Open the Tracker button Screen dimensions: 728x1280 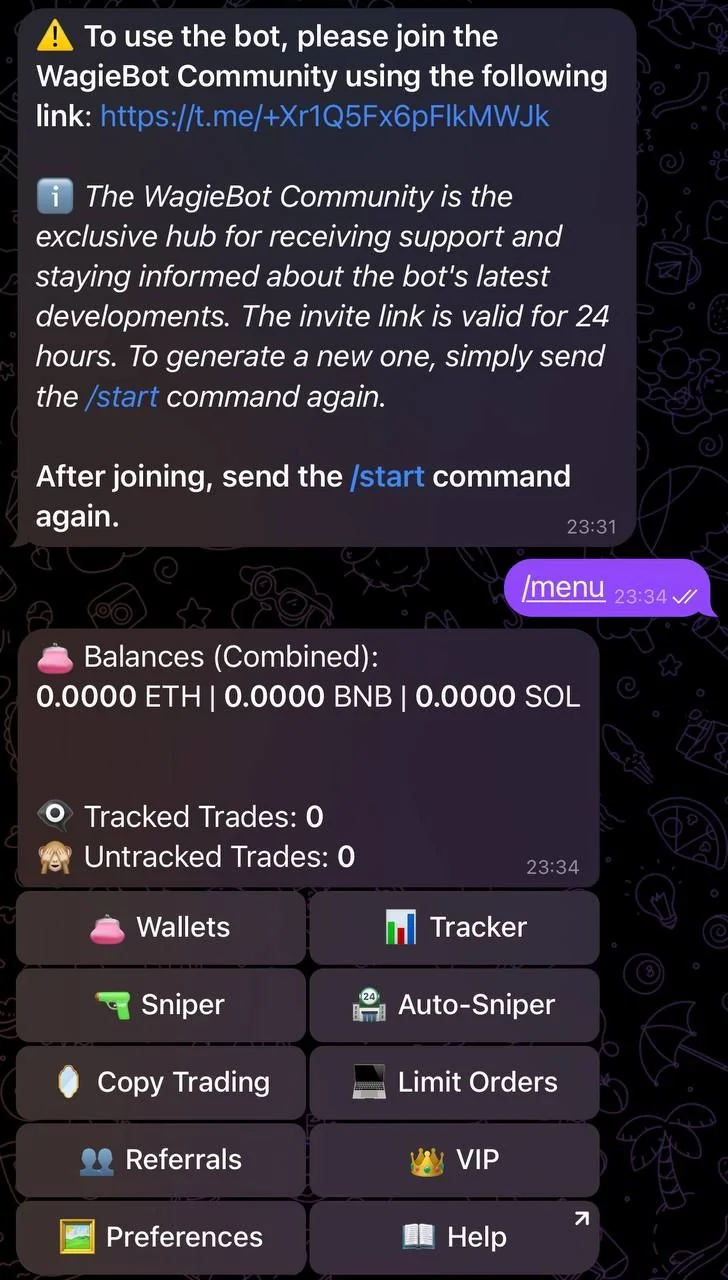454,927
